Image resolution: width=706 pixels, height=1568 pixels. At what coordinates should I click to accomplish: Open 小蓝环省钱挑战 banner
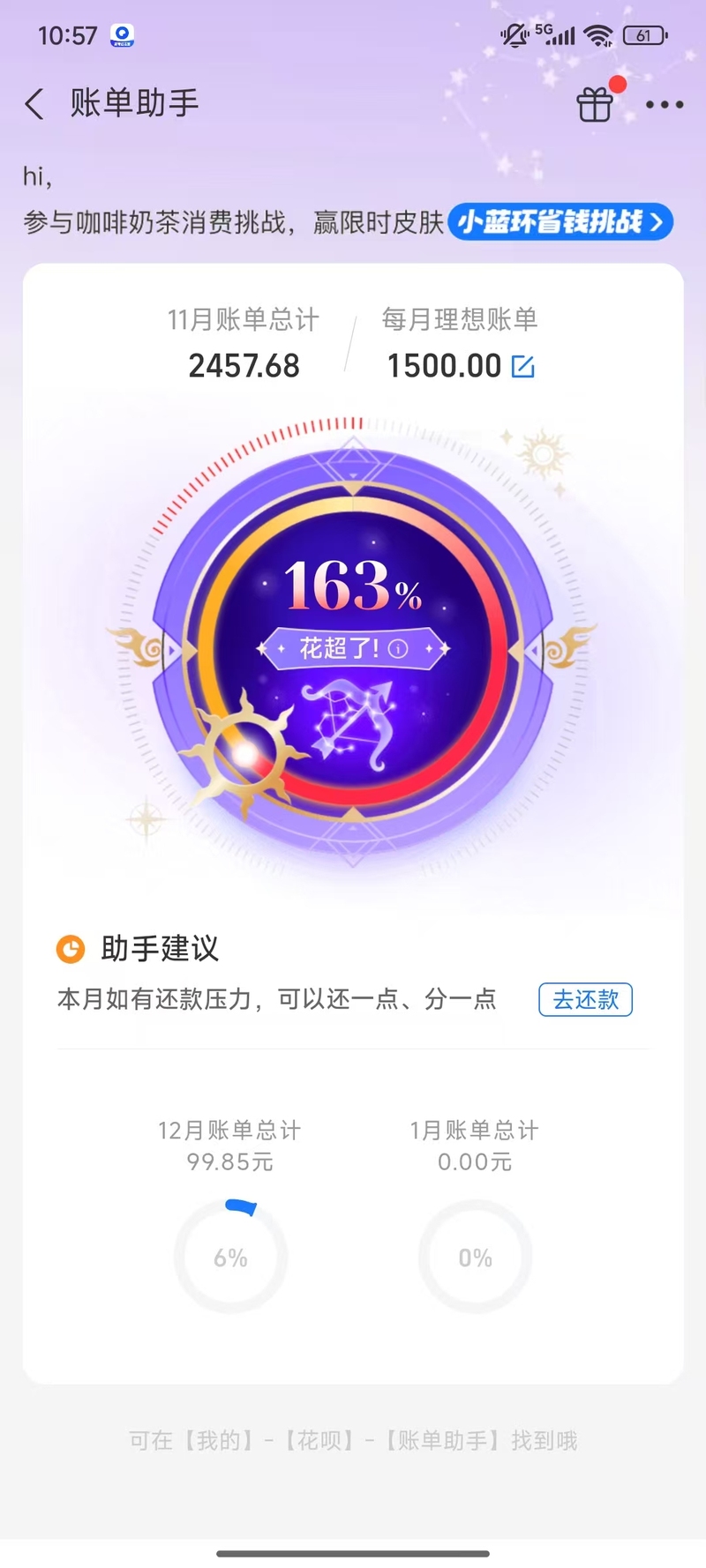(x=560, y=221)
